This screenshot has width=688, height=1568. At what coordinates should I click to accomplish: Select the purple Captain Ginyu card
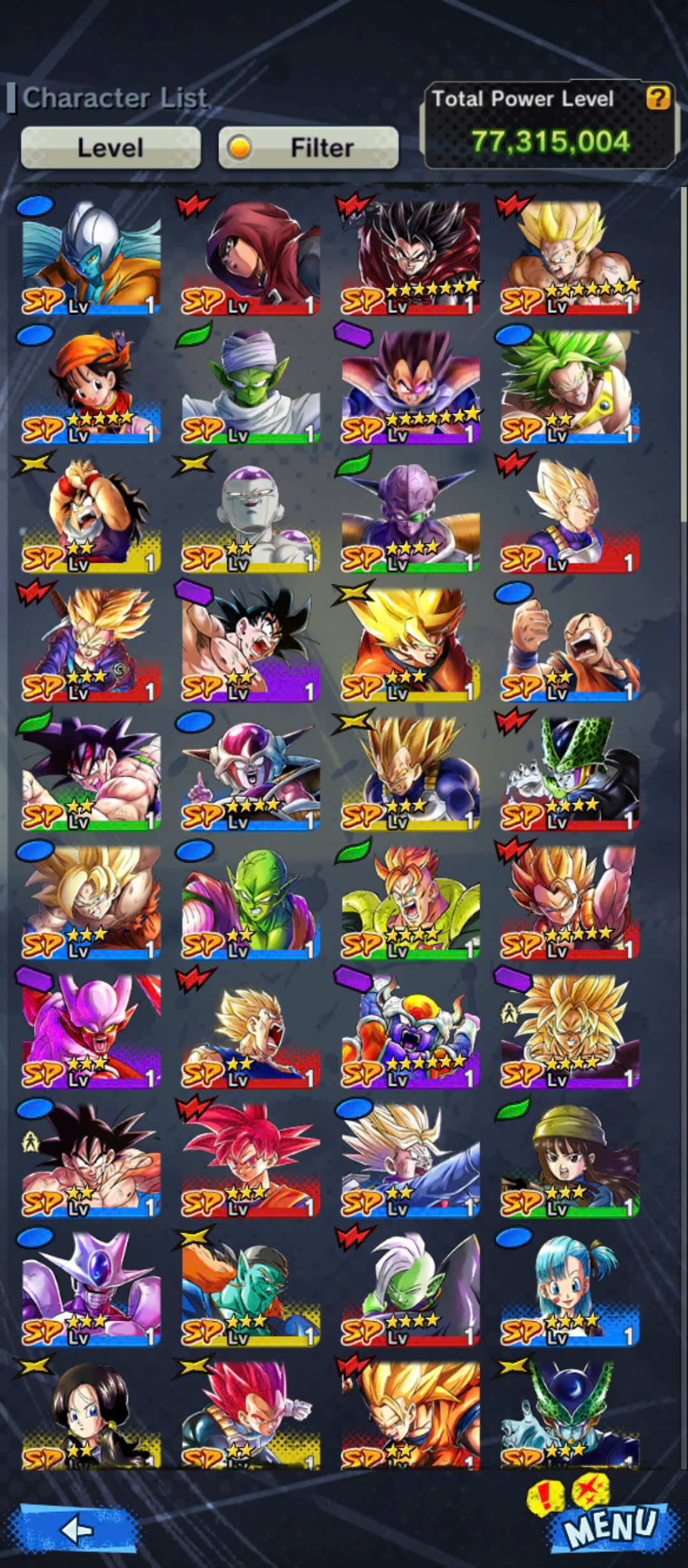[x=410, y=514]
